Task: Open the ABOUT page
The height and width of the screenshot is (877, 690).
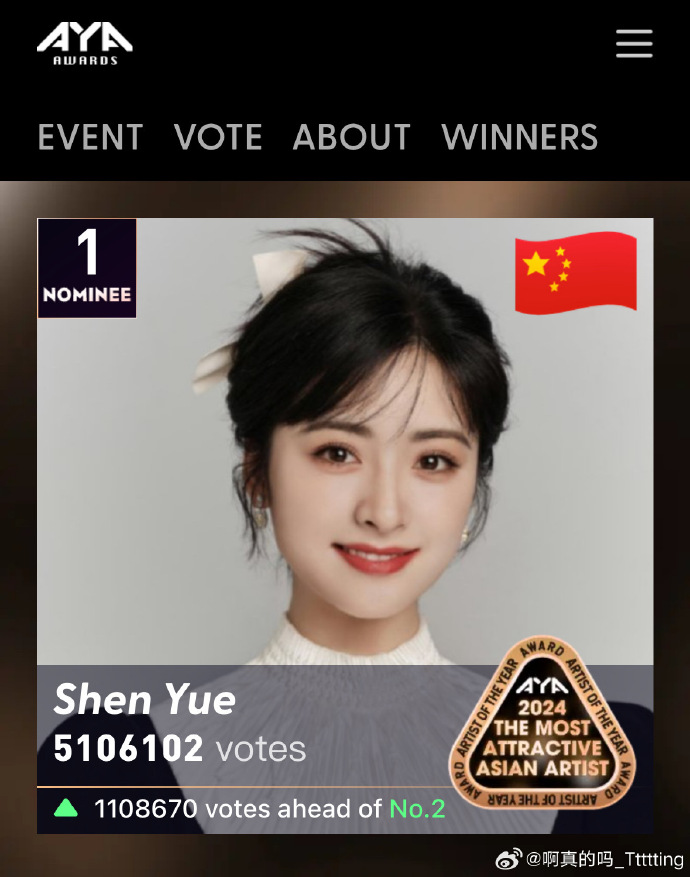Action: 351,137
